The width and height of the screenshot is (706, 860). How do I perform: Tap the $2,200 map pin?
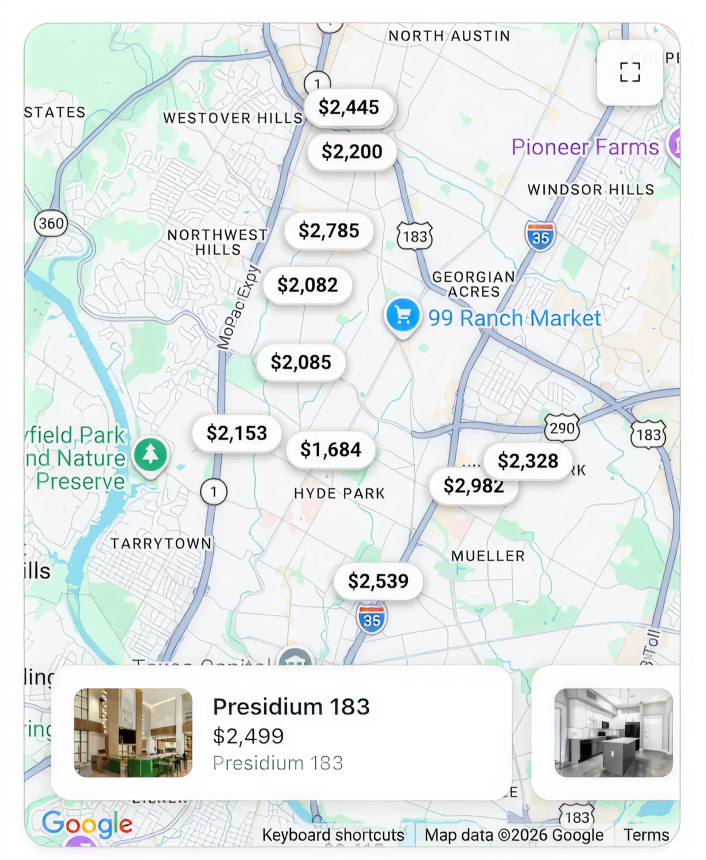pyautogui.click(x=352, y=152)
